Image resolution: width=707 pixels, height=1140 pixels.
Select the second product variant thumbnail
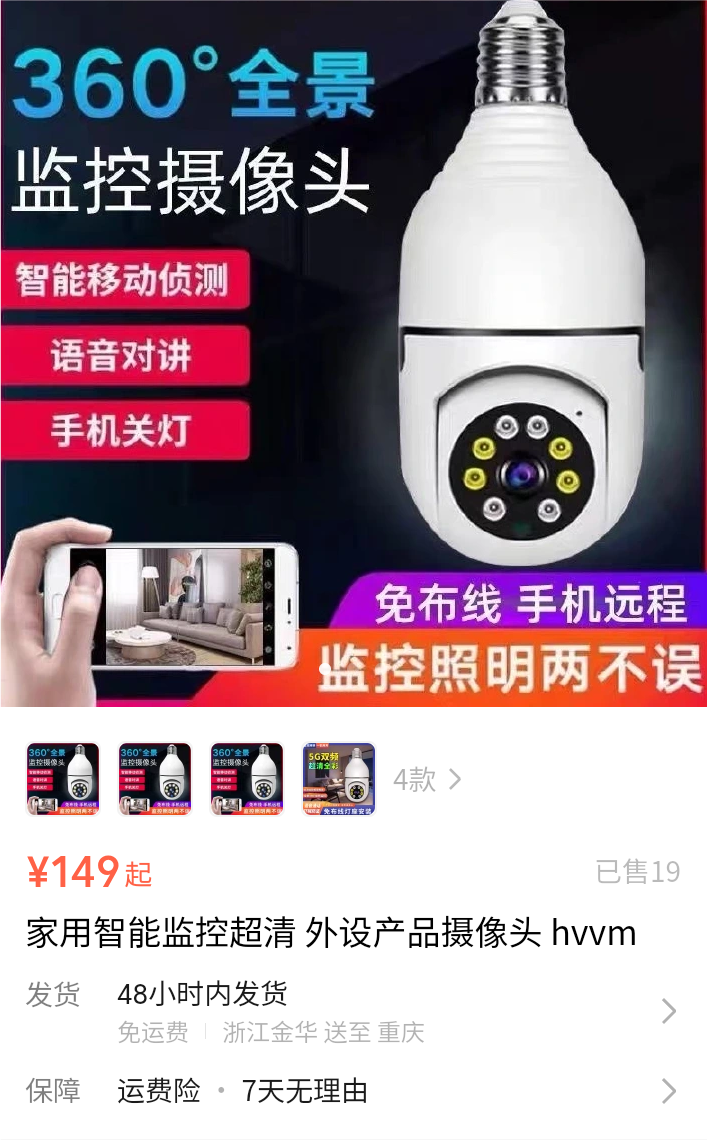(155, 779)
